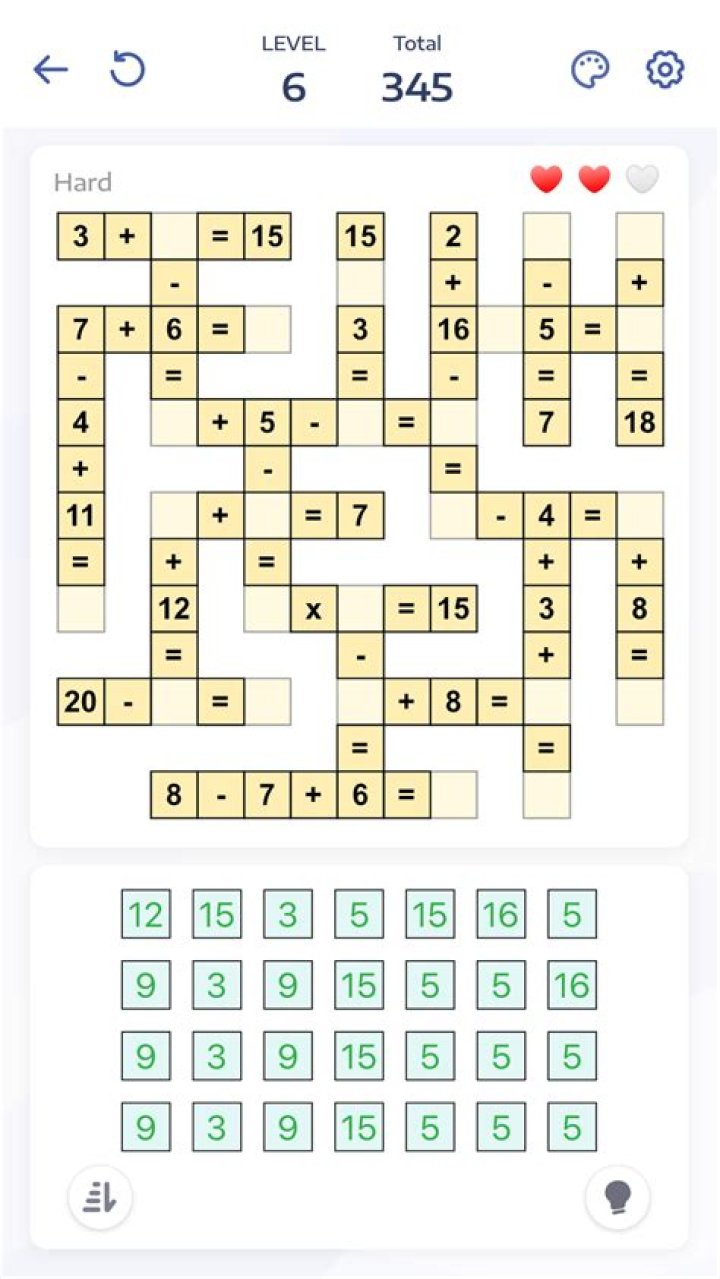Screen dimensions: 720x1279
Task: Click the first red heart icon
Action: click(546, 180)
